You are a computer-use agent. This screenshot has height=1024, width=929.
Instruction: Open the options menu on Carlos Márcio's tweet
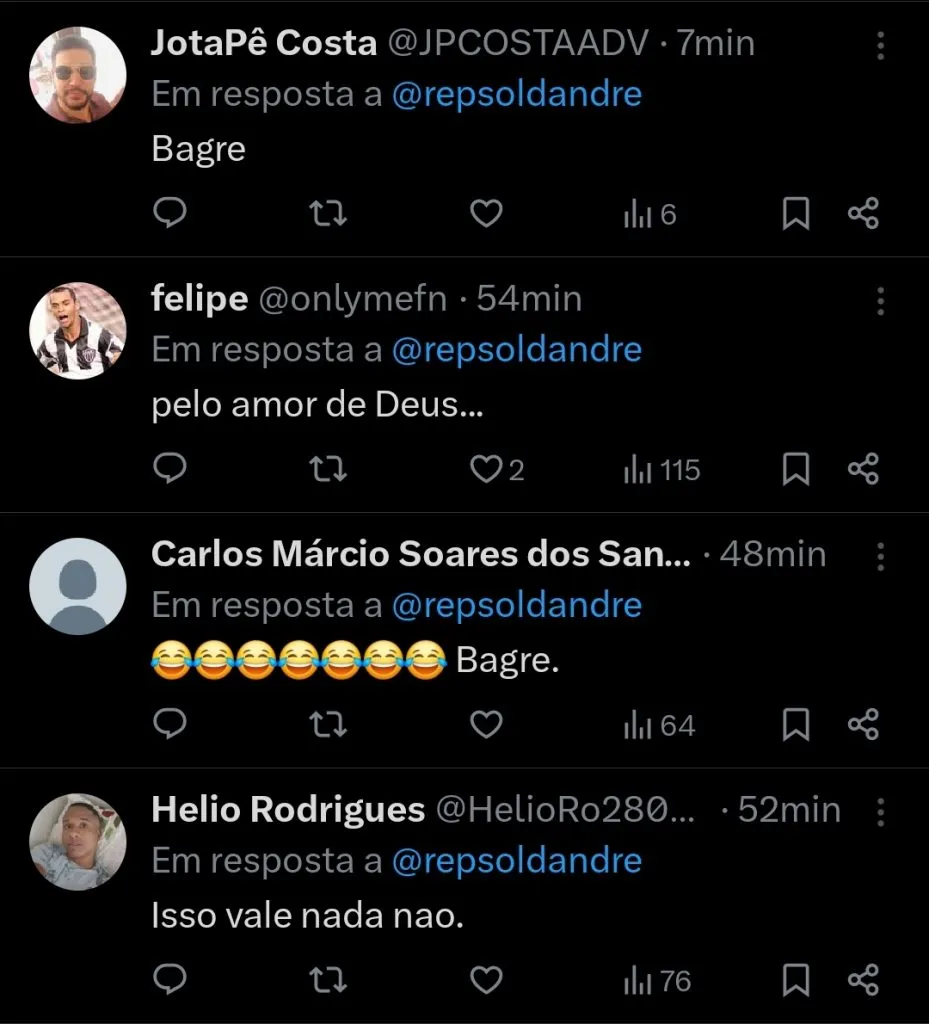click(x=880, y=555)
